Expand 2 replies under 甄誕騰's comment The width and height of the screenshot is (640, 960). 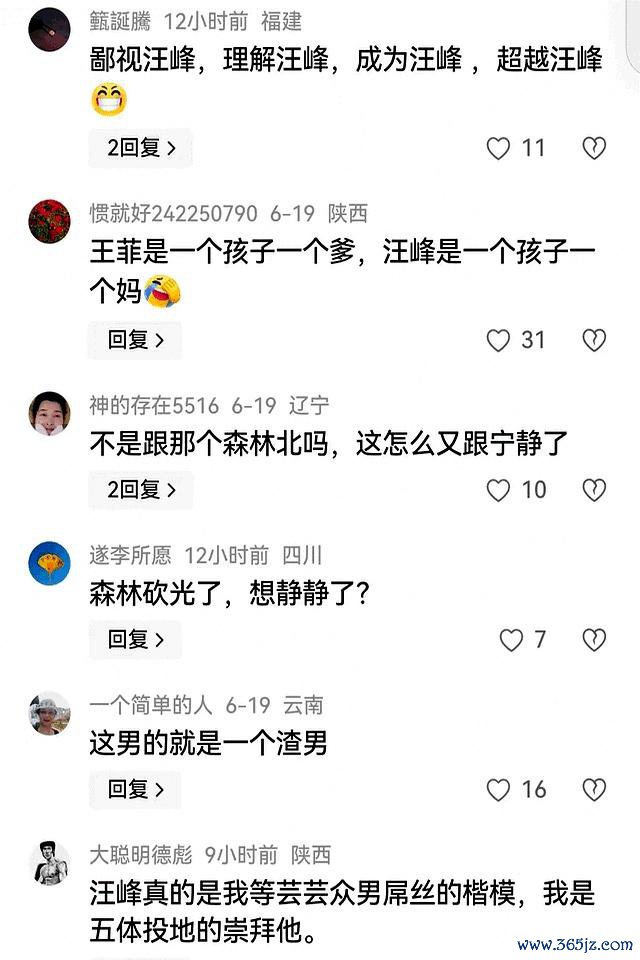click(141, 148)
